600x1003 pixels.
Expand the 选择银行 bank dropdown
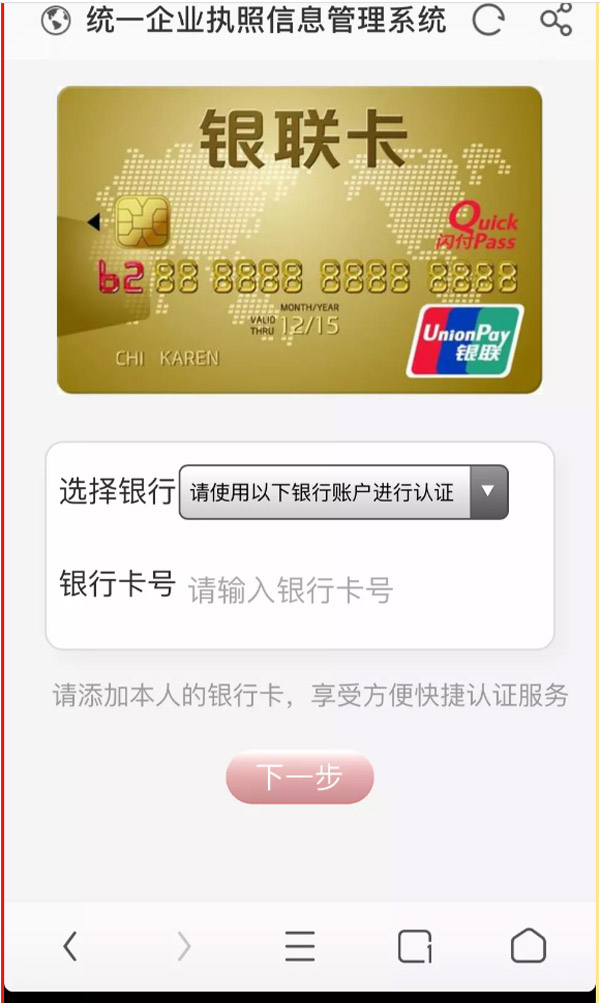[x=343, y=492]
